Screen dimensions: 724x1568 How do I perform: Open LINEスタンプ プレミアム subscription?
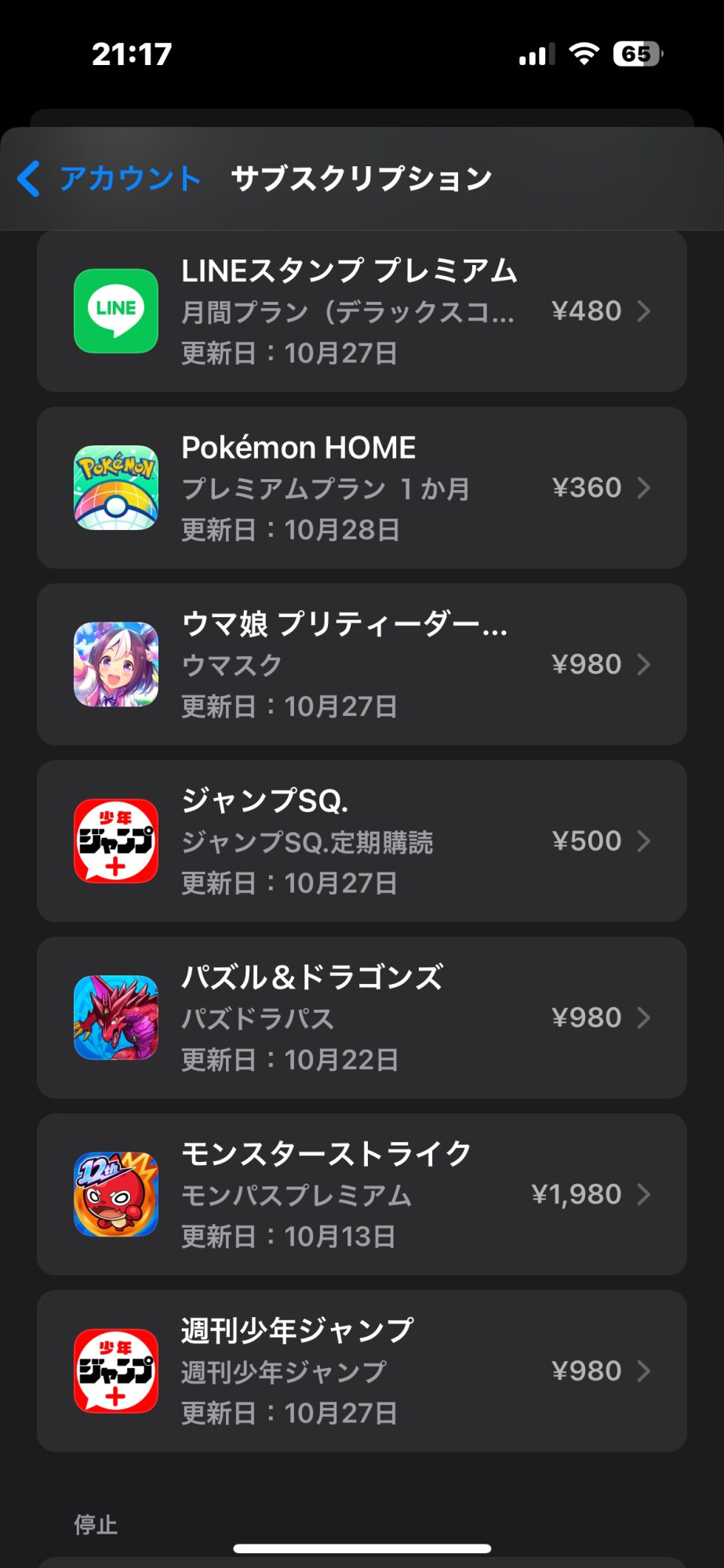(x=362, y=311)
